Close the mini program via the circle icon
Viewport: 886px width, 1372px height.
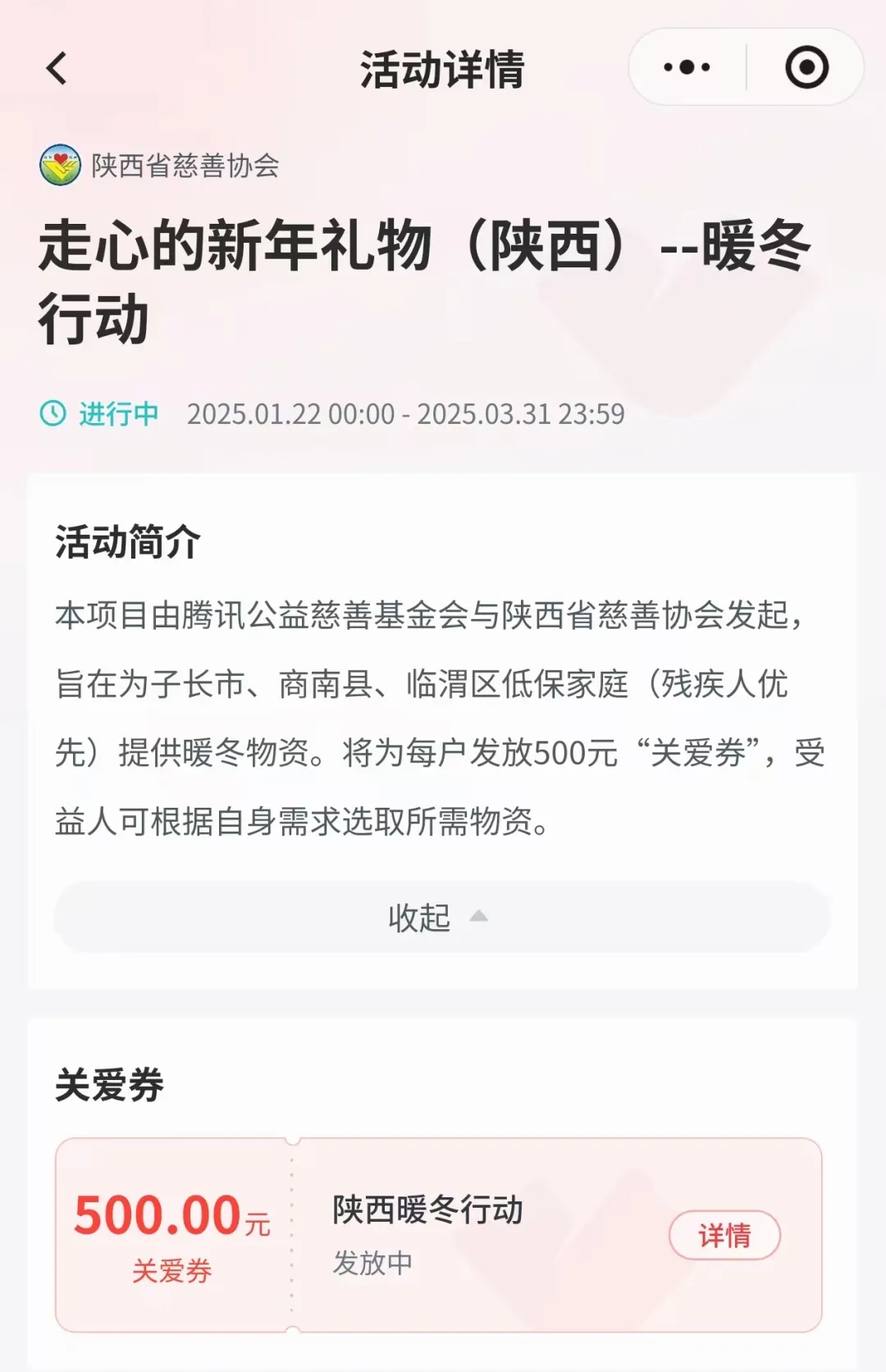coord(806,67)
